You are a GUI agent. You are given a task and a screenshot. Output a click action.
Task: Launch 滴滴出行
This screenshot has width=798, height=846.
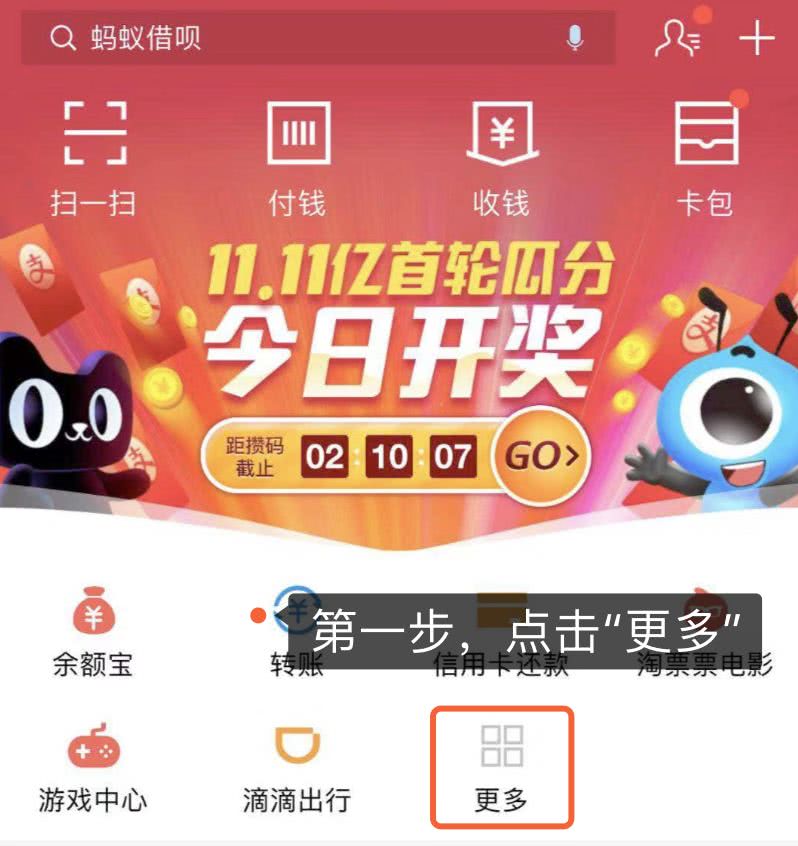[x=297, y=768]
